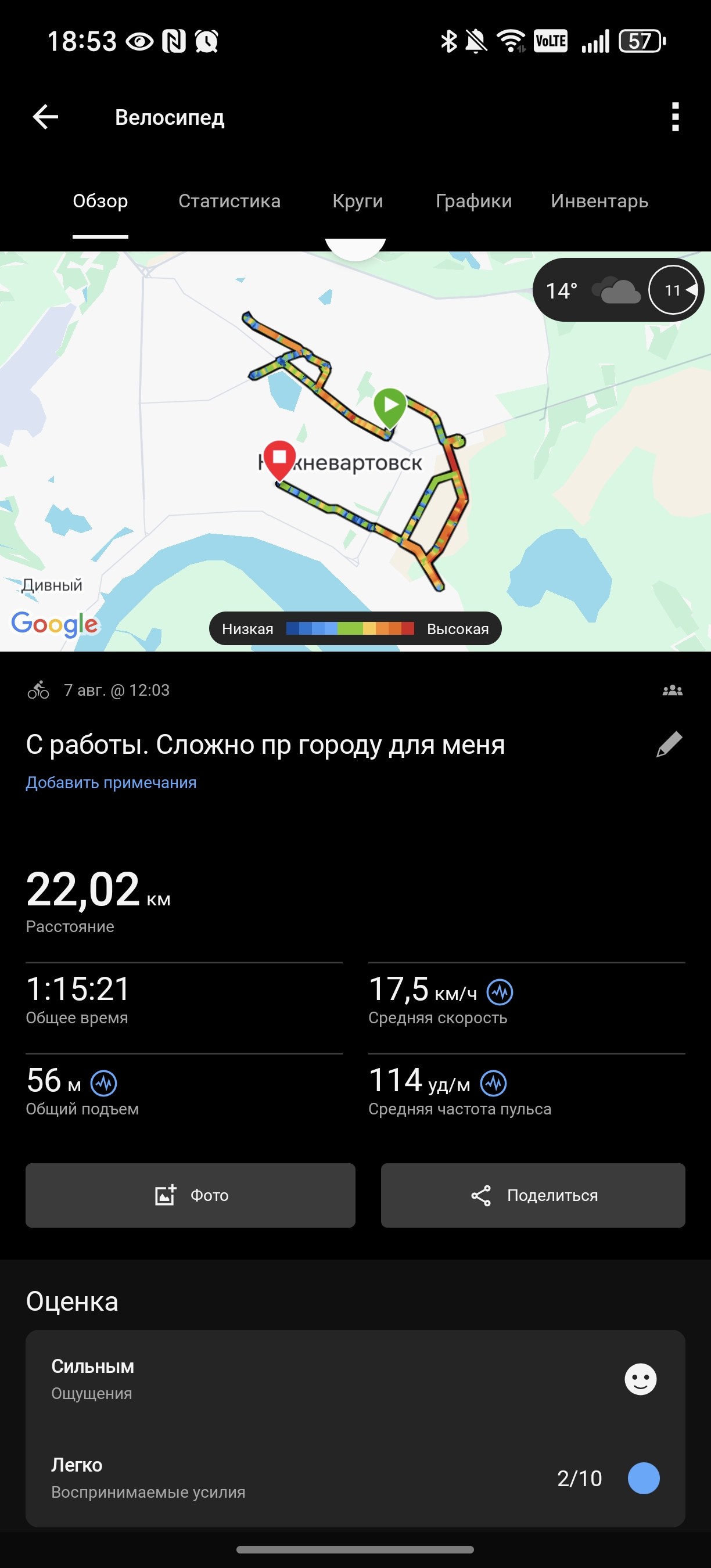Edit the activity title with pencil icon
Viewport: 711px width, 1568px height.
pos(669,745)
